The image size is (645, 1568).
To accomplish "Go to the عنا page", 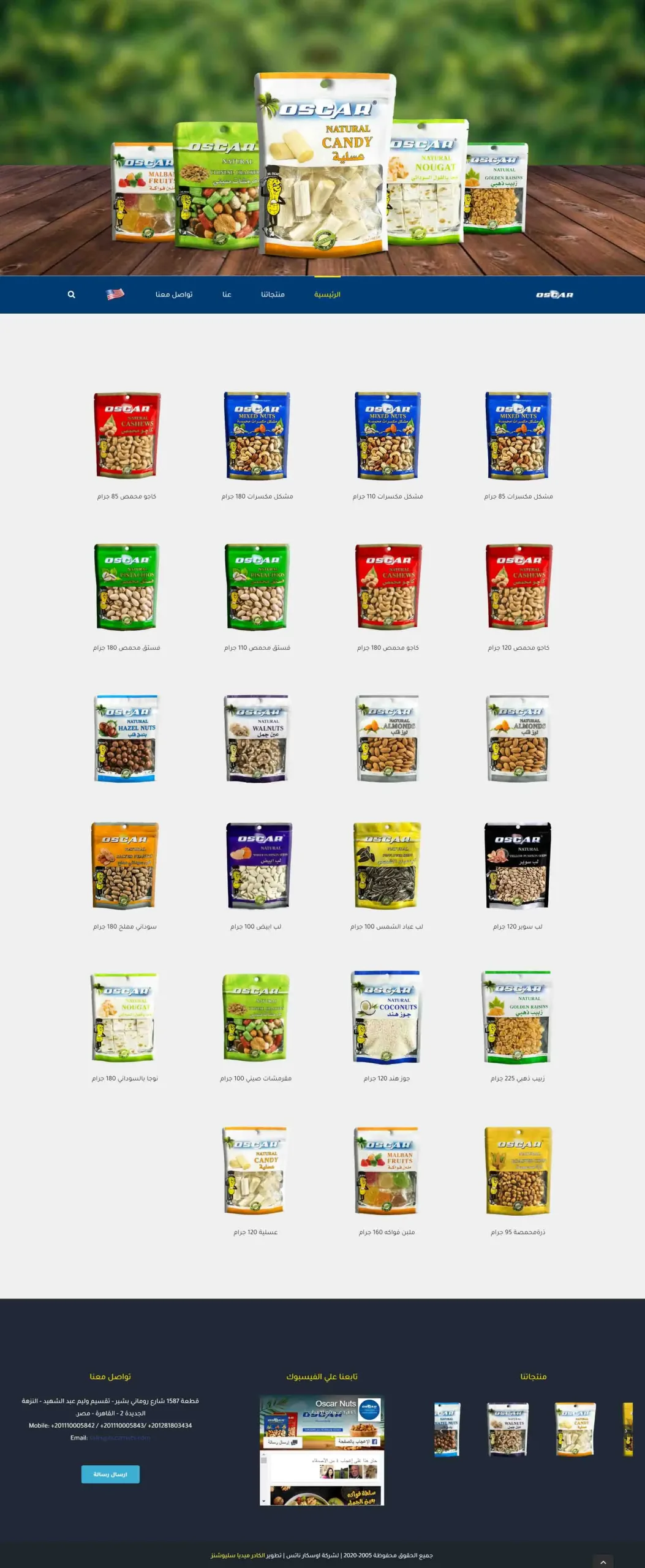I will [x=227, y=295].
